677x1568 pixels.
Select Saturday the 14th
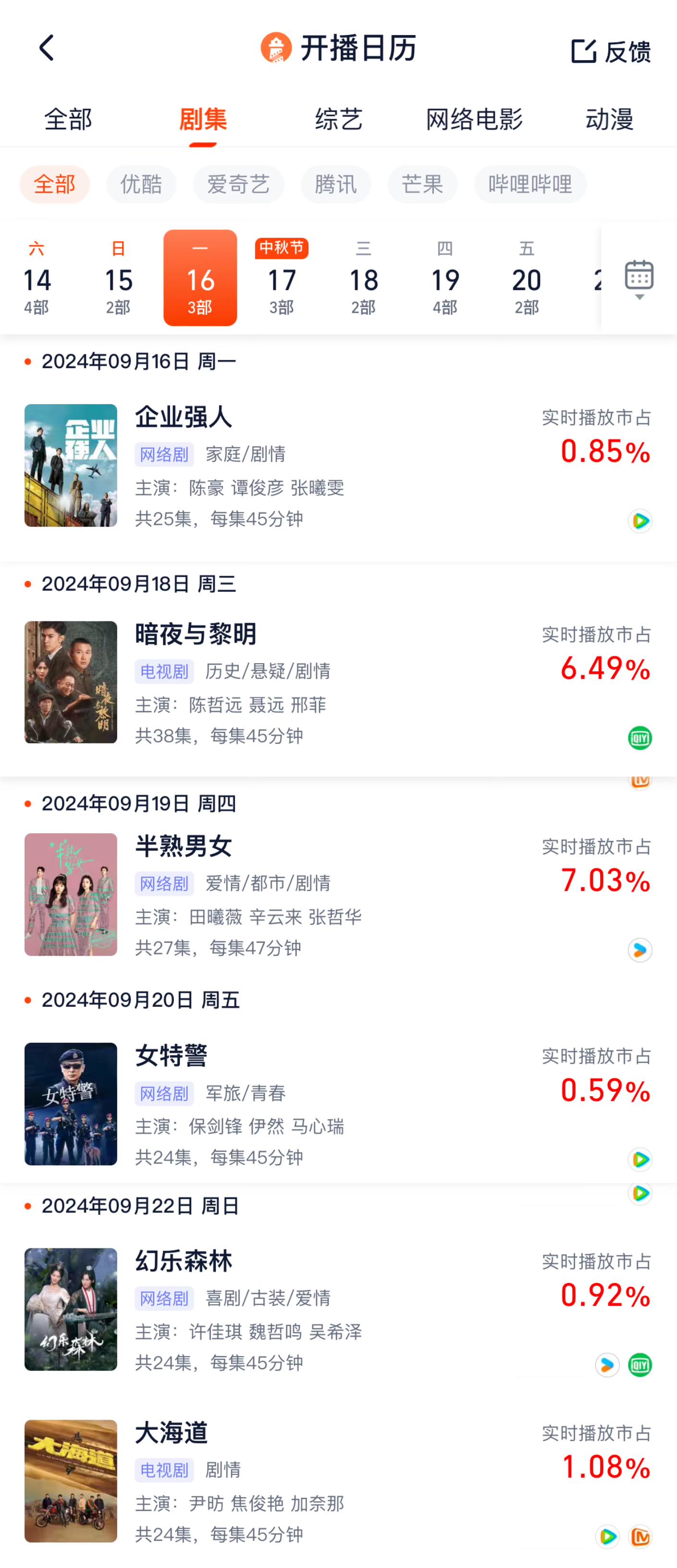coord(37,278)
